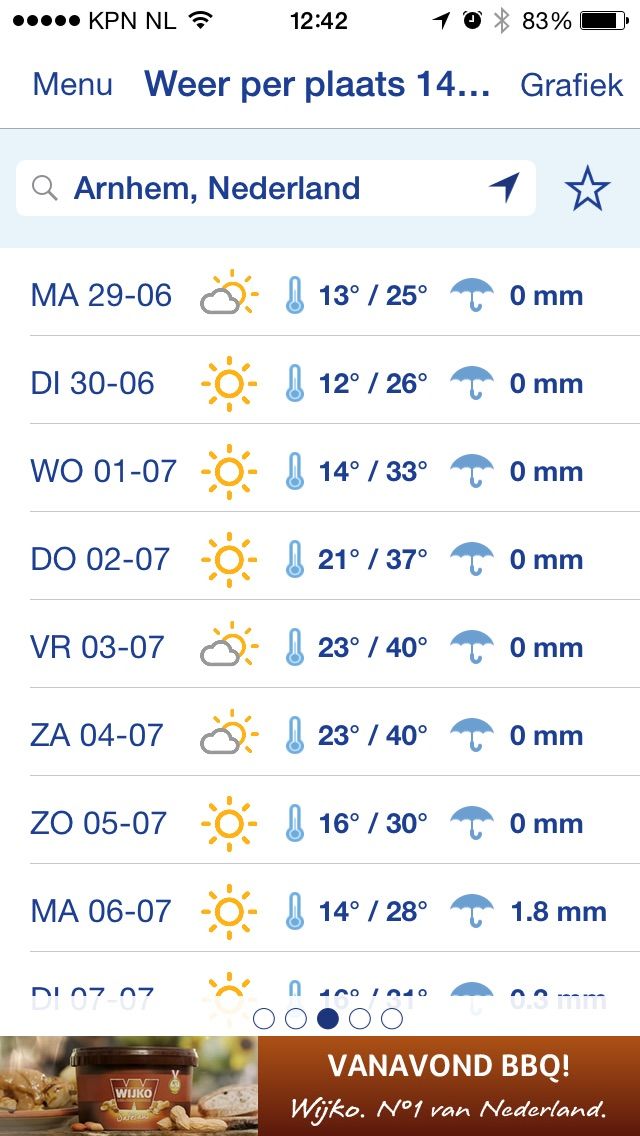
Task: Tap the Arnhem, Nederland search field
Action: click(x=275, y=188)
